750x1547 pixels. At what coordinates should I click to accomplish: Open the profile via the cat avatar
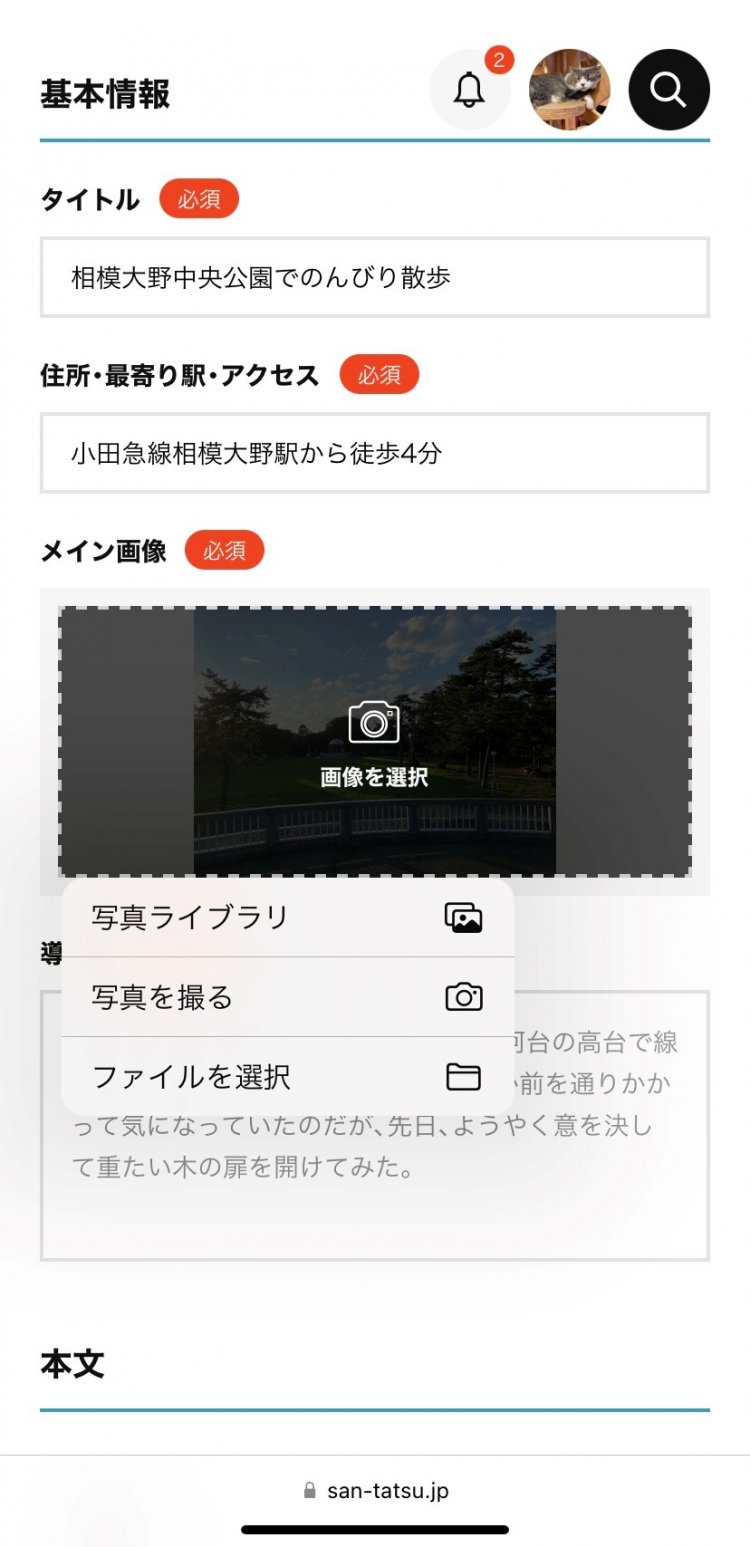(570, 87)
